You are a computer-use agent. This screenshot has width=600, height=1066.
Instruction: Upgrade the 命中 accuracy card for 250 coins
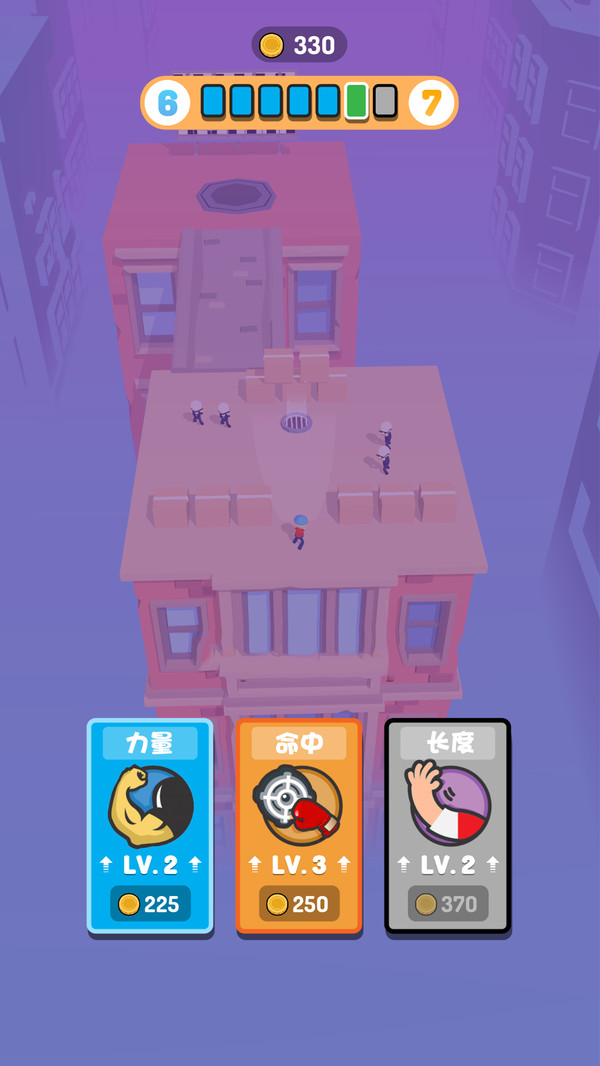[x=299, y=825]
